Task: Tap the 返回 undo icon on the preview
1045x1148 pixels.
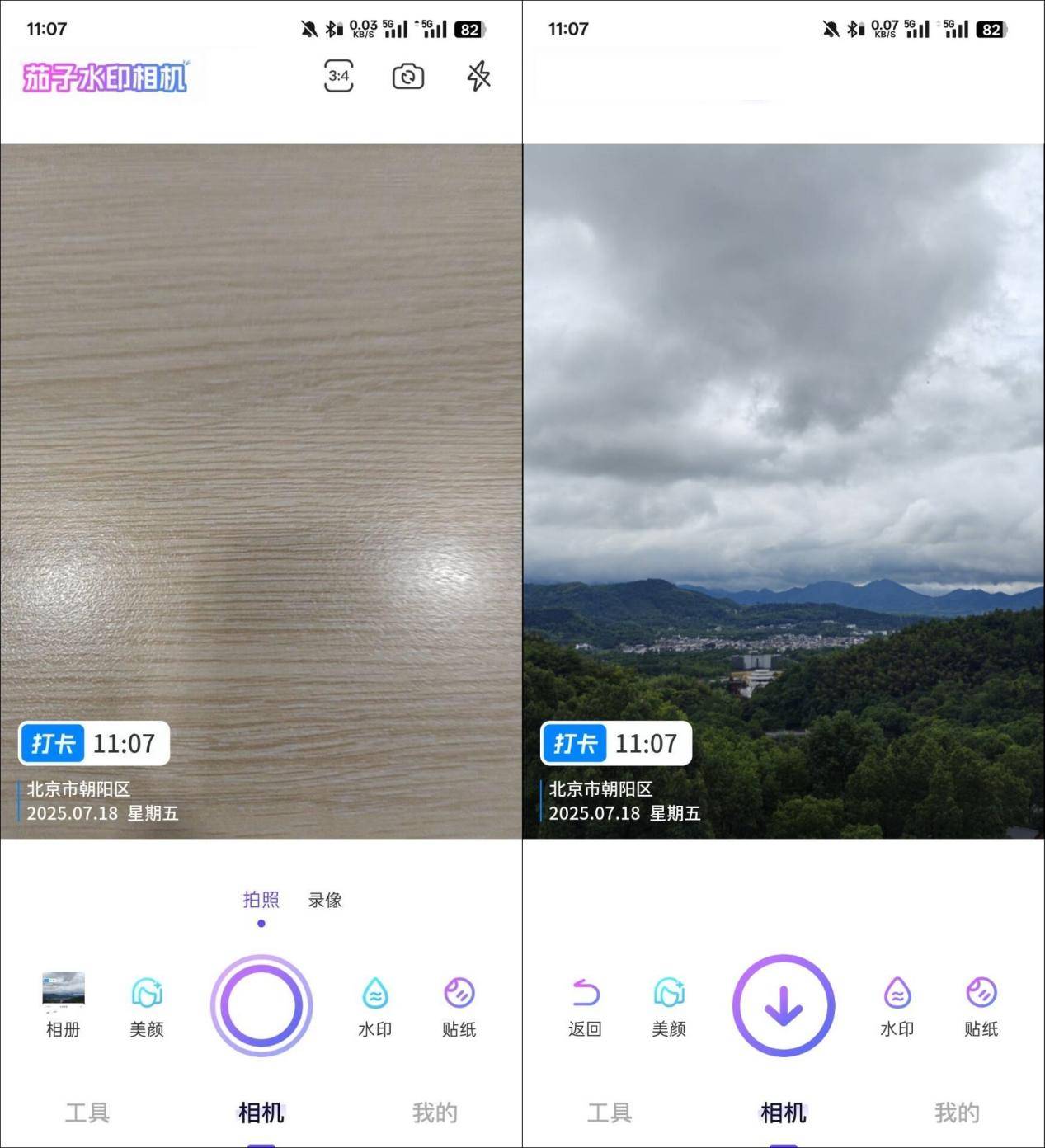Action: (x=586, y=1004)
